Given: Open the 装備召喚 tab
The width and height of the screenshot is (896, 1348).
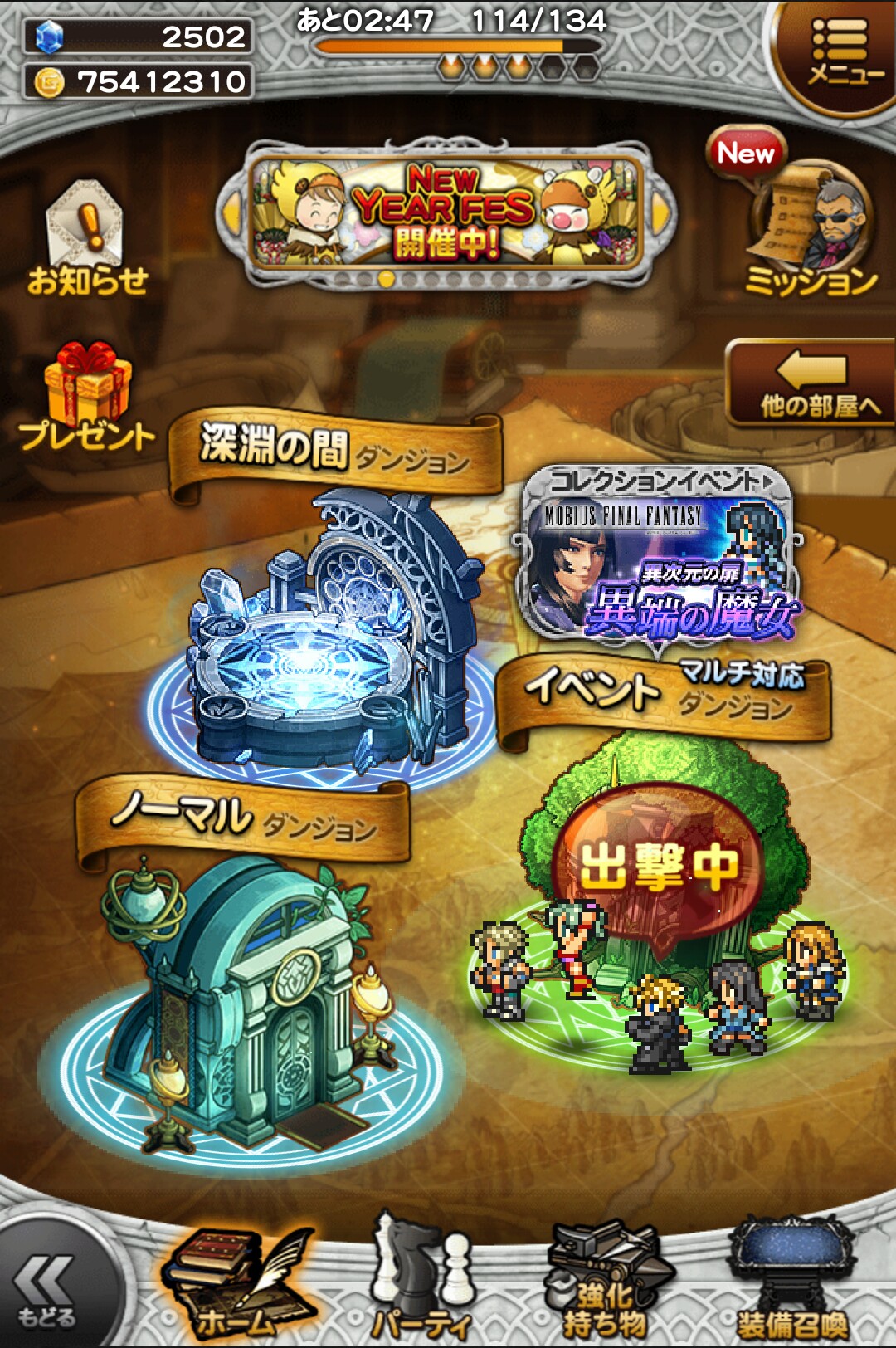Looking at the screenshot, I should pyautogui.click(x=792, y=1287).
